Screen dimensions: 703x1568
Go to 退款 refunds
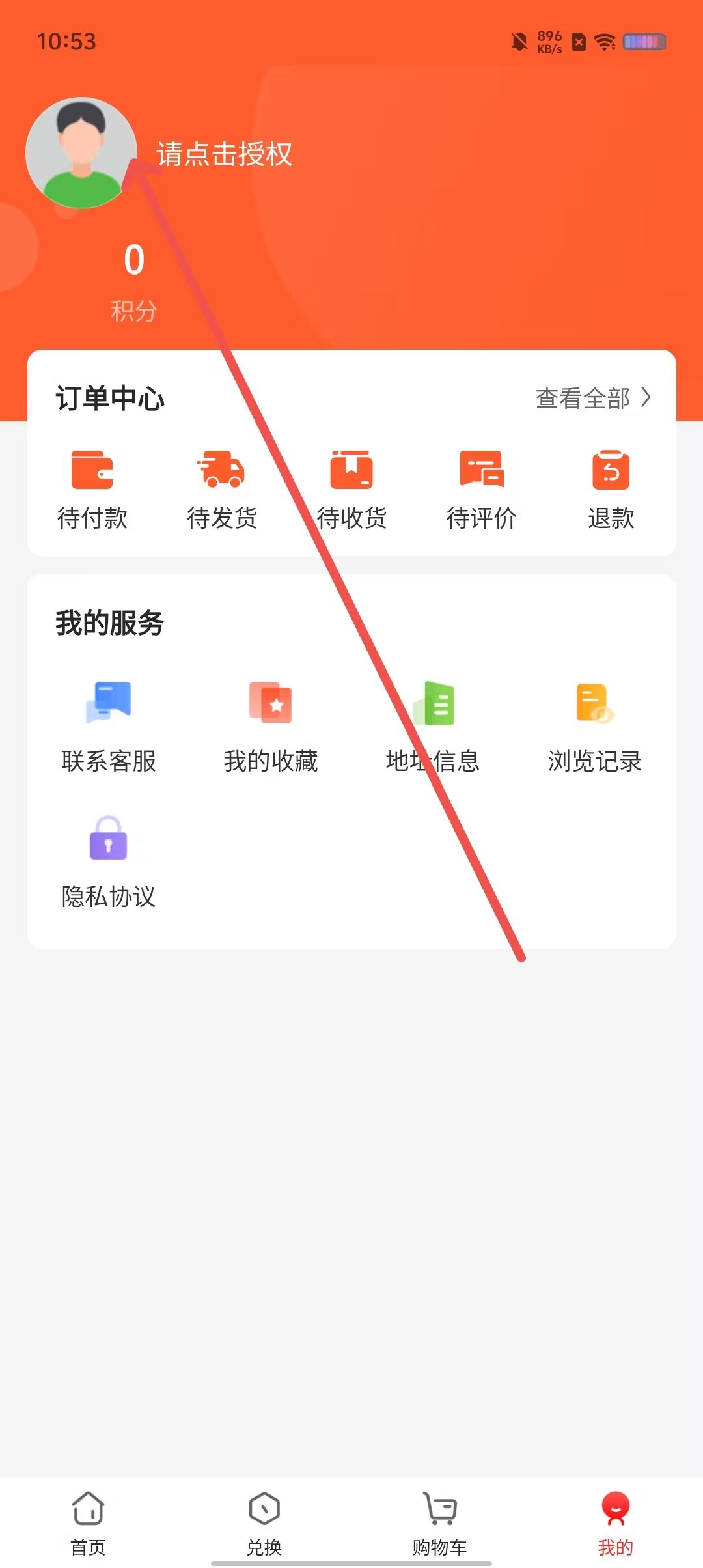point(611,490)
